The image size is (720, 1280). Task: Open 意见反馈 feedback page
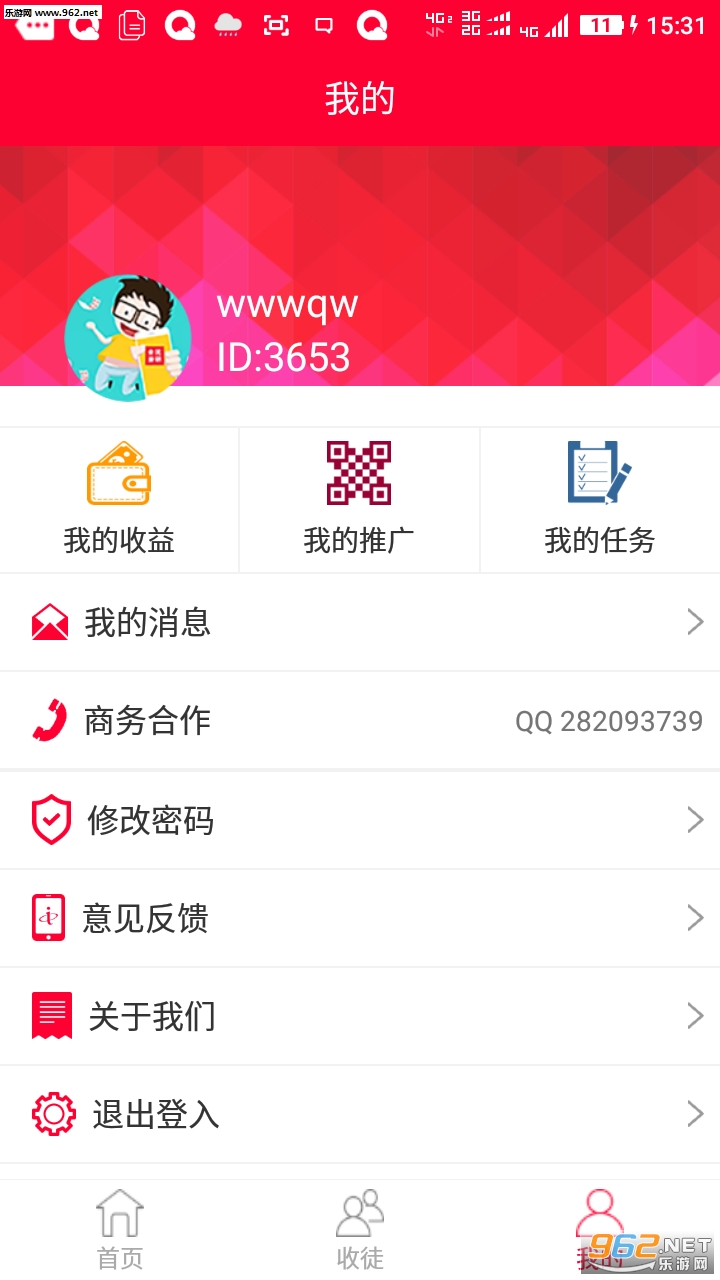(x=360, y=918)
